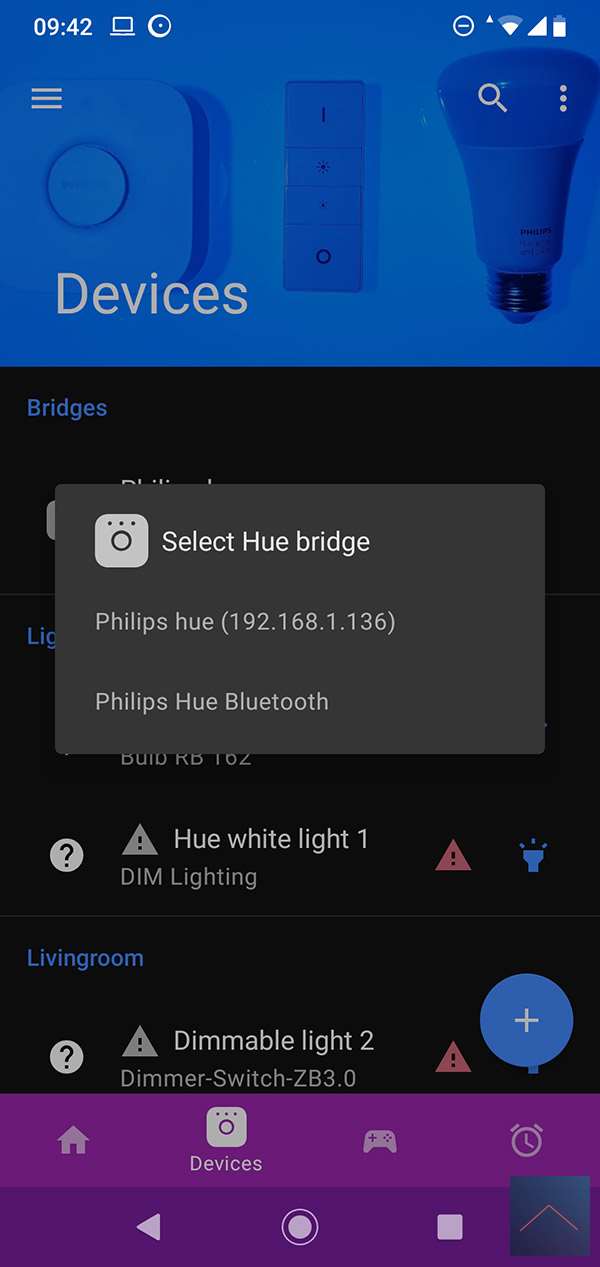
Task: Open the hamburger drawer menu
Action: (x=47, y=98)
